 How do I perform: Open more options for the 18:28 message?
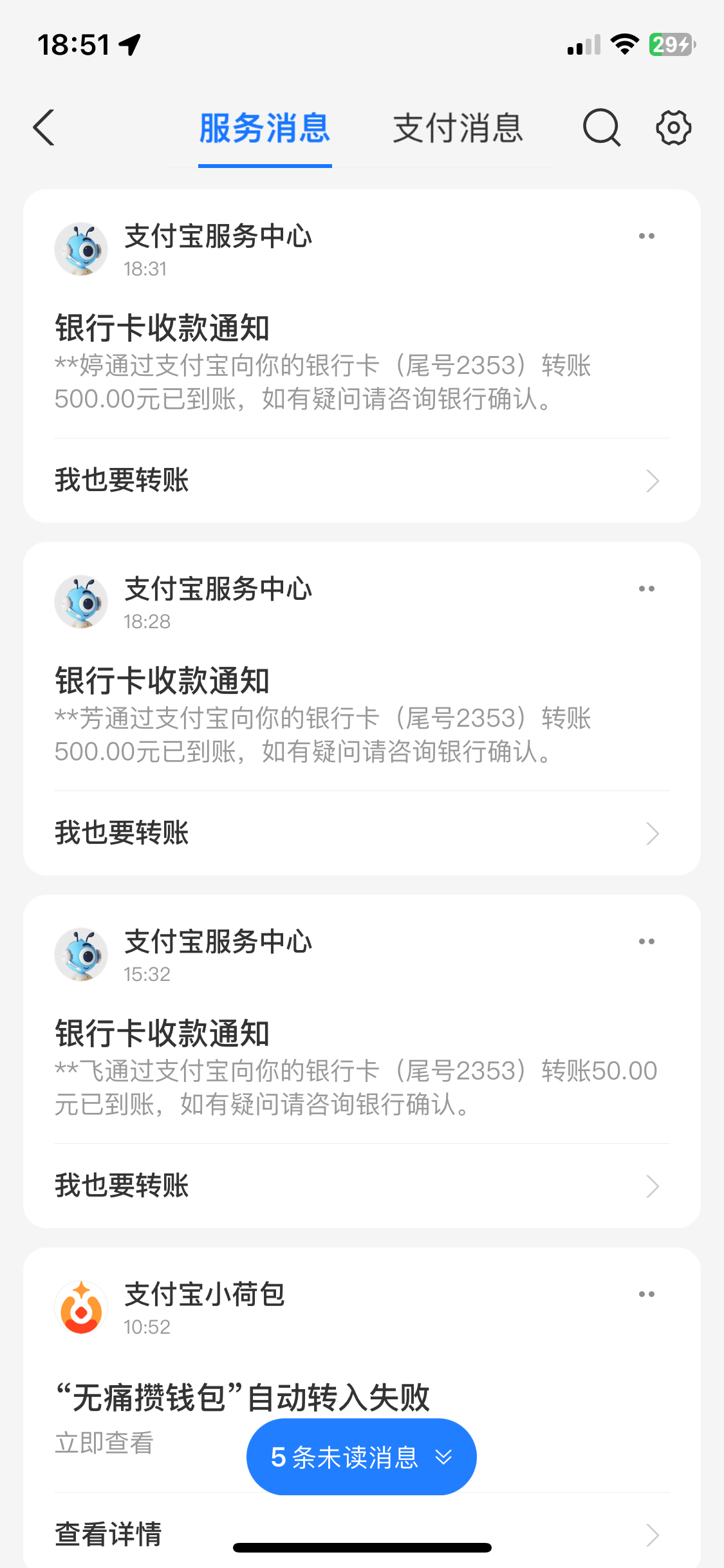(646, 589)
